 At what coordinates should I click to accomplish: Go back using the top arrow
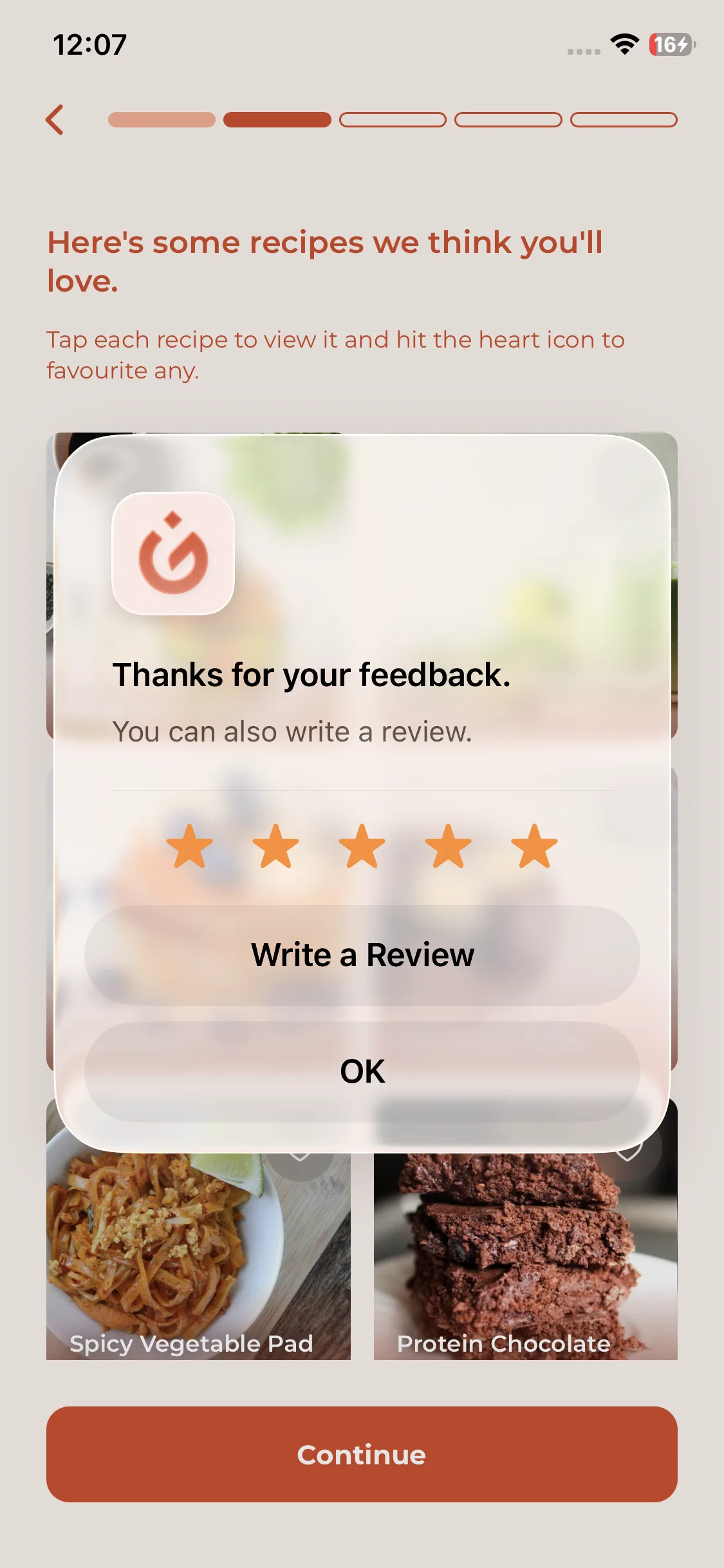[55, 120]
